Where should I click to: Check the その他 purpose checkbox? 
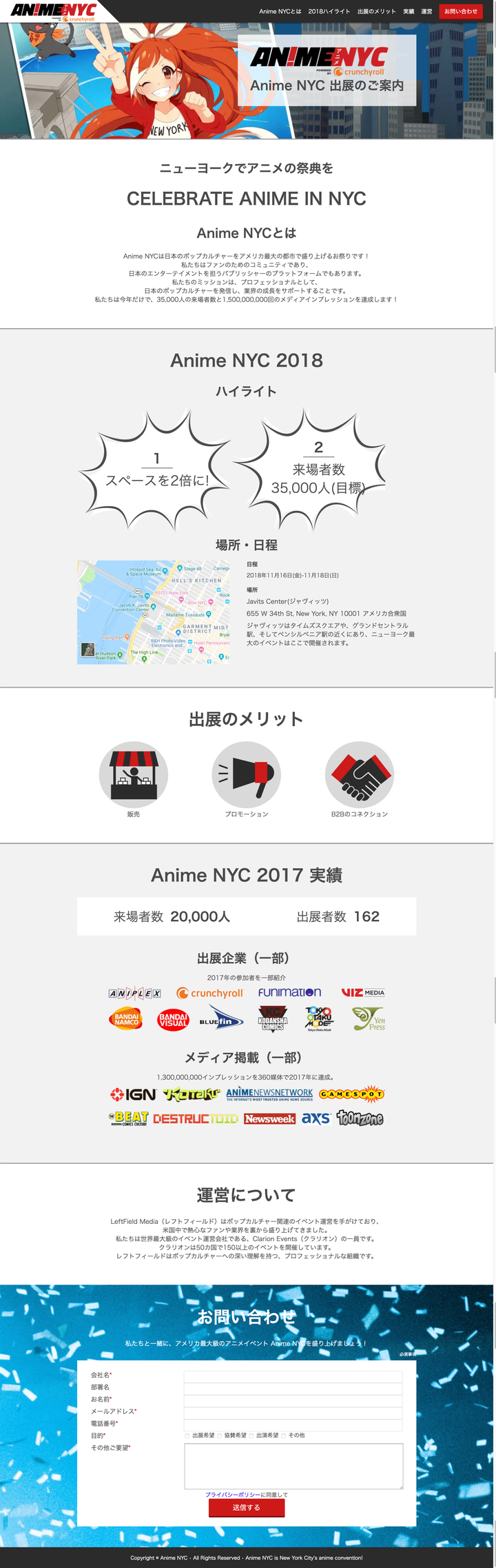tap(283, 1436)
